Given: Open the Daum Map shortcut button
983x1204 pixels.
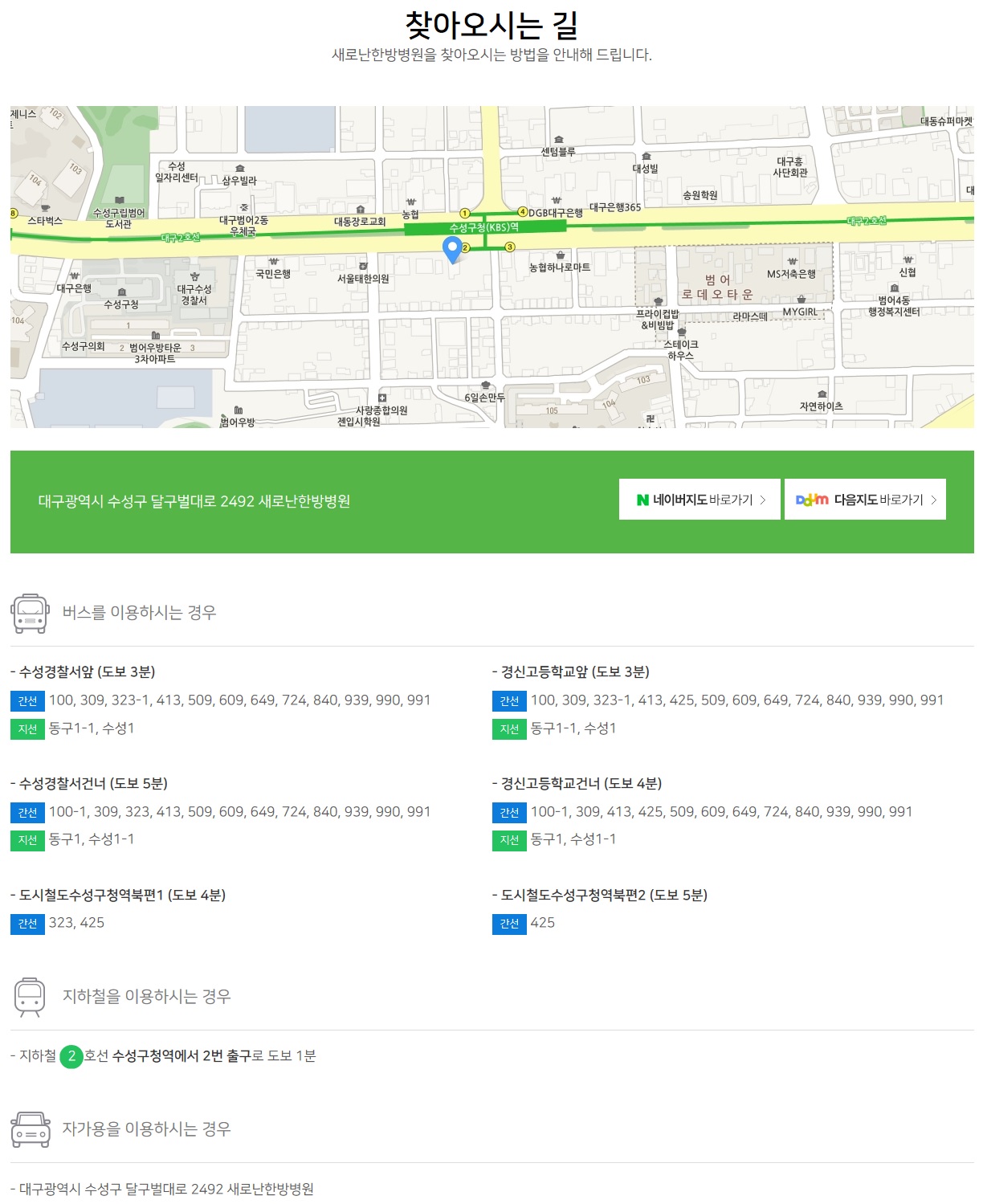Looking at the screenshot, I should pyautogui.click(x=865, y=500).
